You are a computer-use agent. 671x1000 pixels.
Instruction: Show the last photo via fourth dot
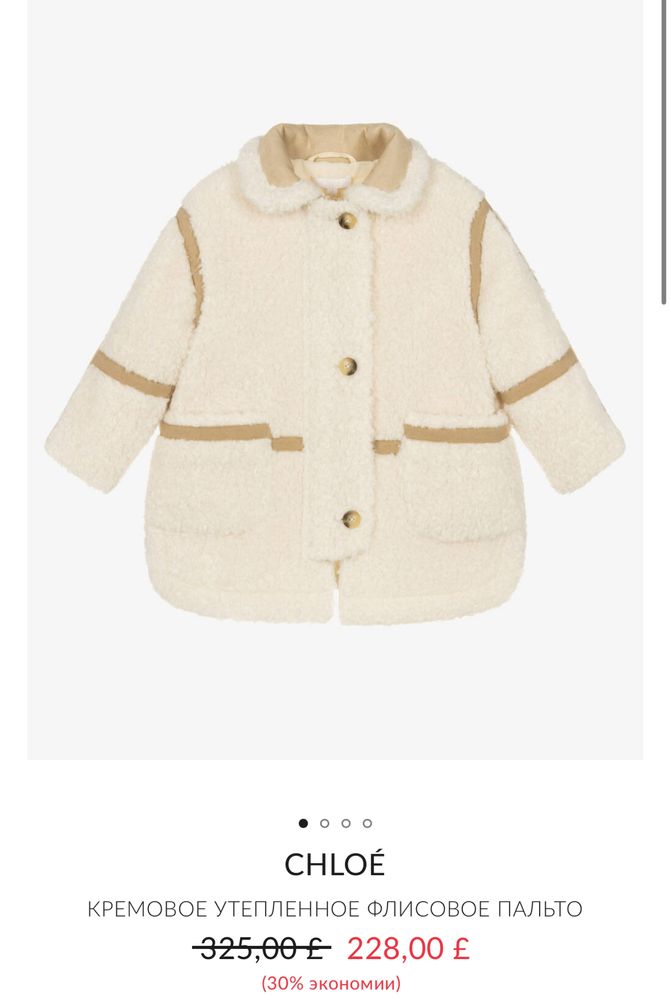367,823
